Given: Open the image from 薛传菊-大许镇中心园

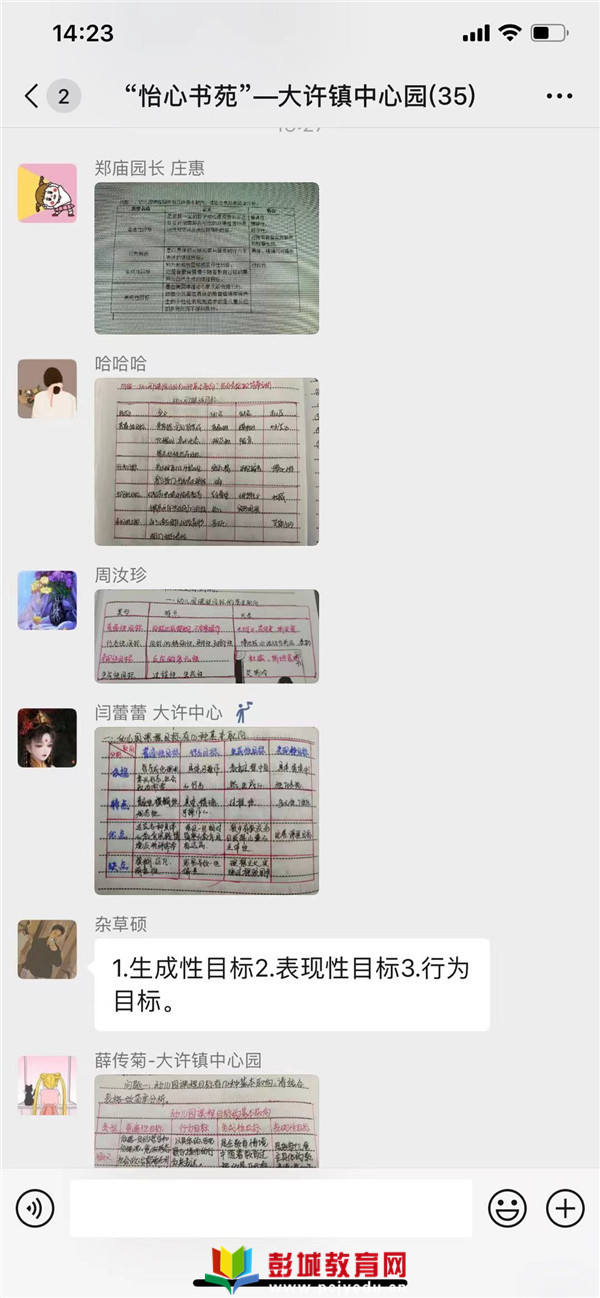Looking at the screenshot, I should 207,1120.
